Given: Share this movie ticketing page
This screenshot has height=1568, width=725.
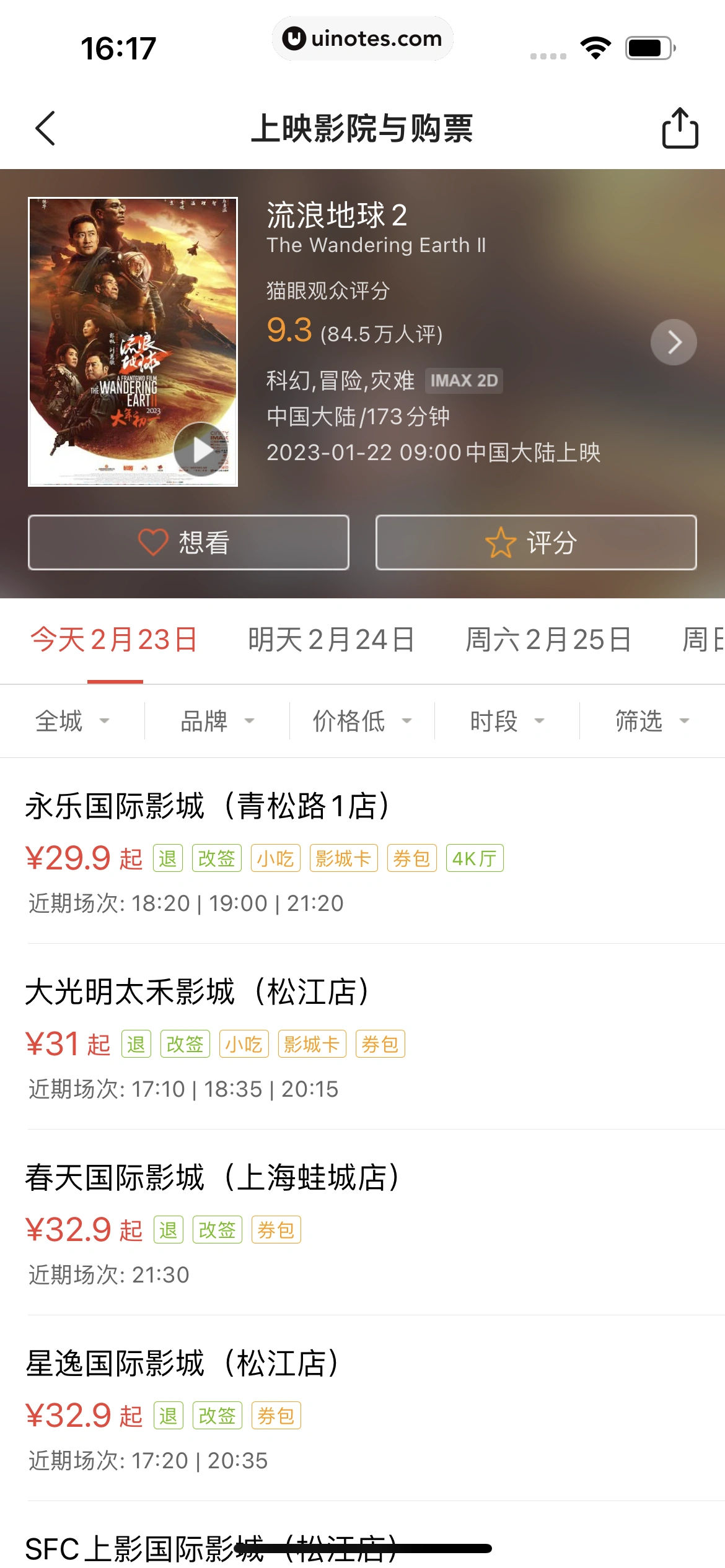Looking at the screenshot, I should pyautogui.click(x=680, y=128).
